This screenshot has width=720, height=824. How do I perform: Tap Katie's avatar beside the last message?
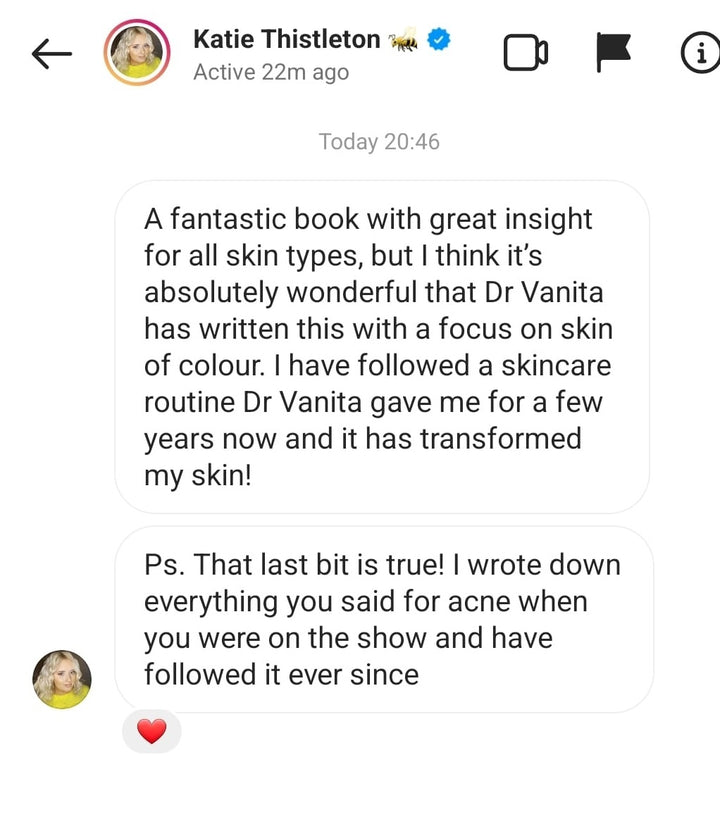[x=63, y=679]
